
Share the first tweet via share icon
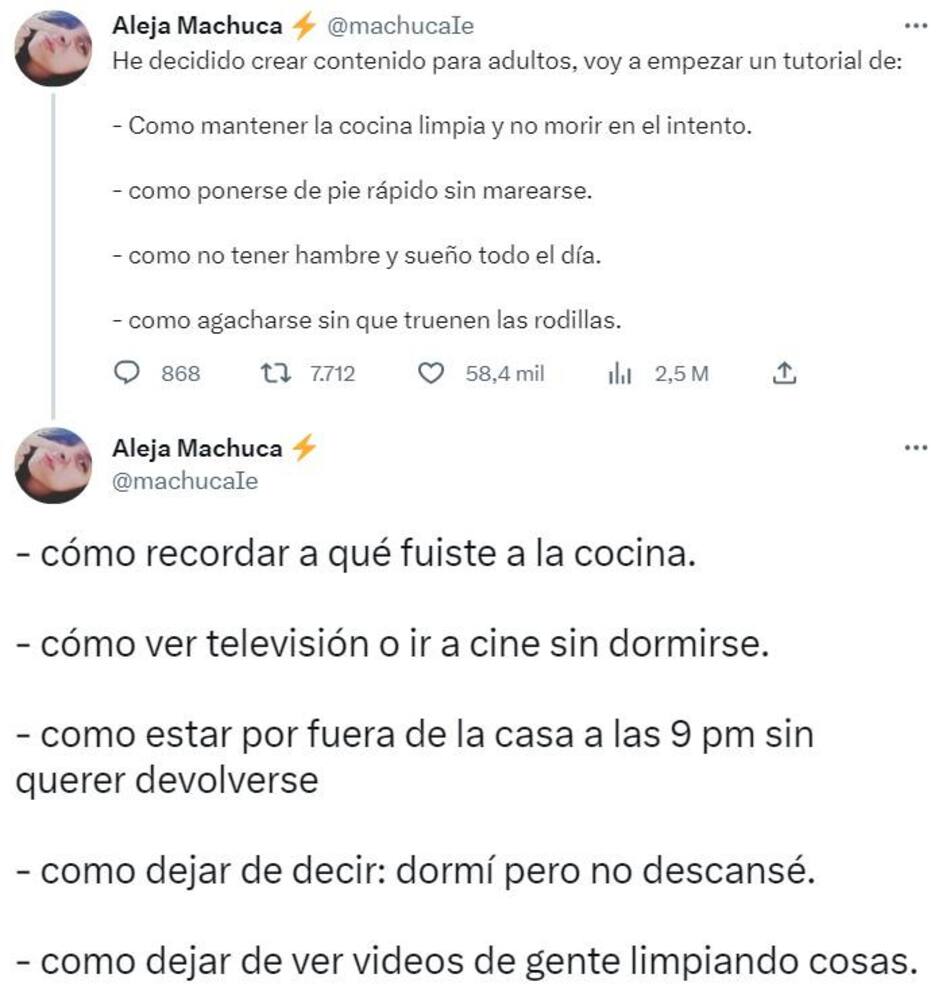785,374
